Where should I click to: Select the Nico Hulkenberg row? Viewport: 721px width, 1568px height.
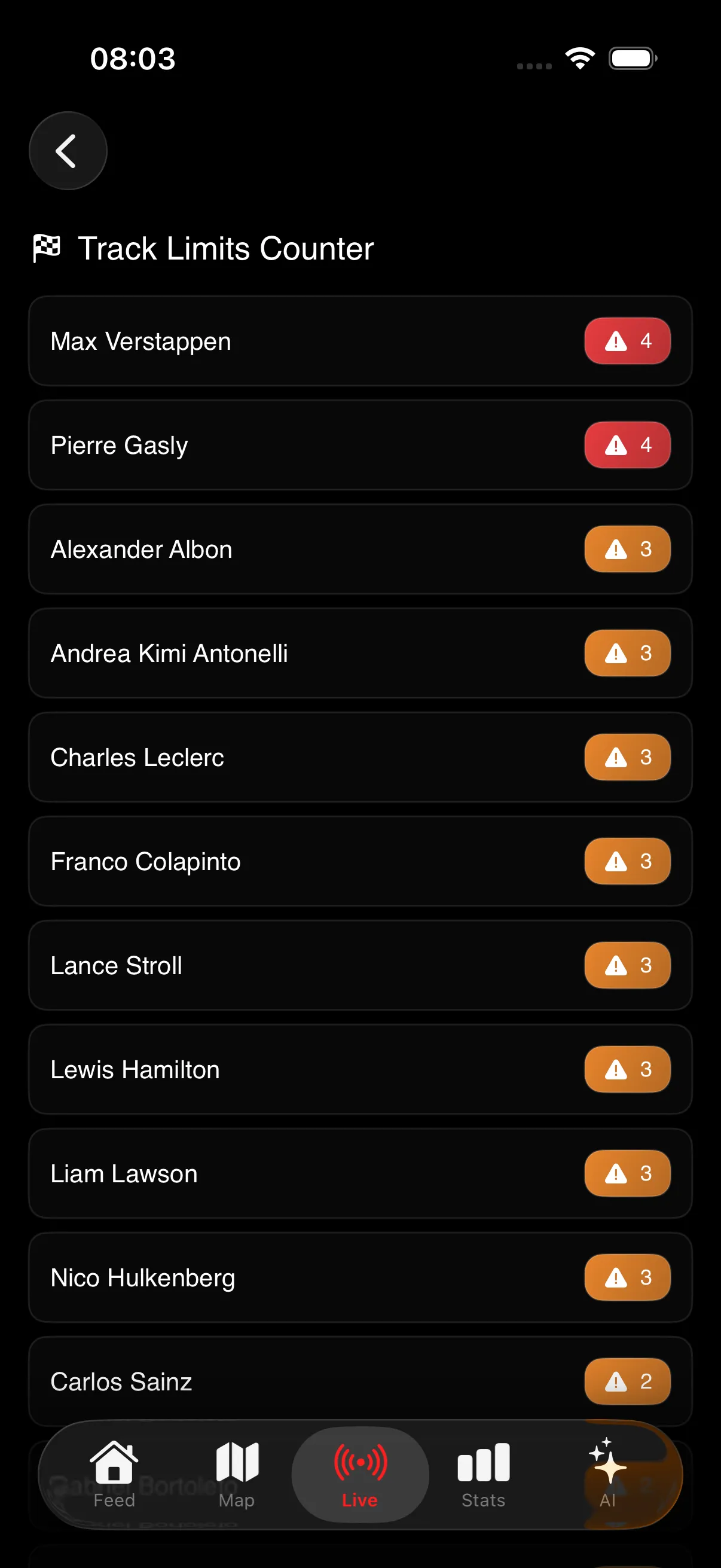360,1277
